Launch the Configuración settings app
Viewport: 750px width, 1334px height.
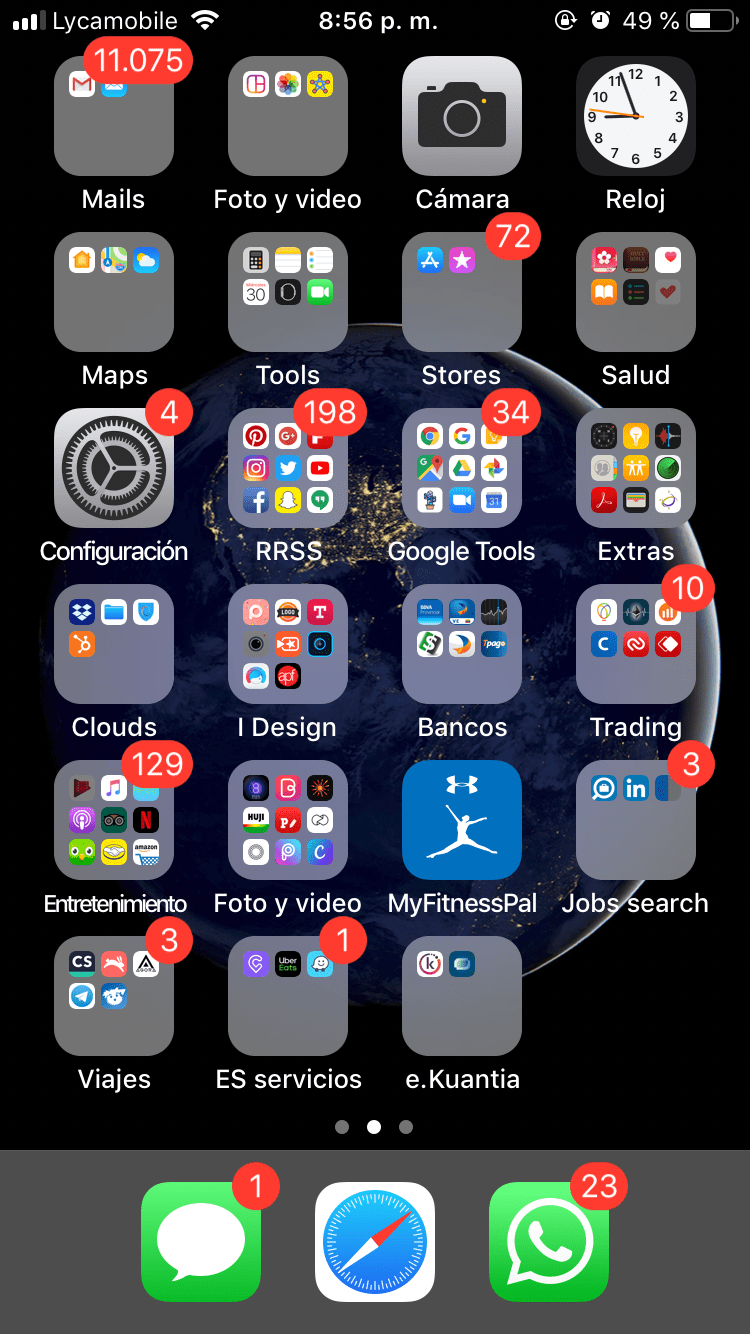click(114, 468)
